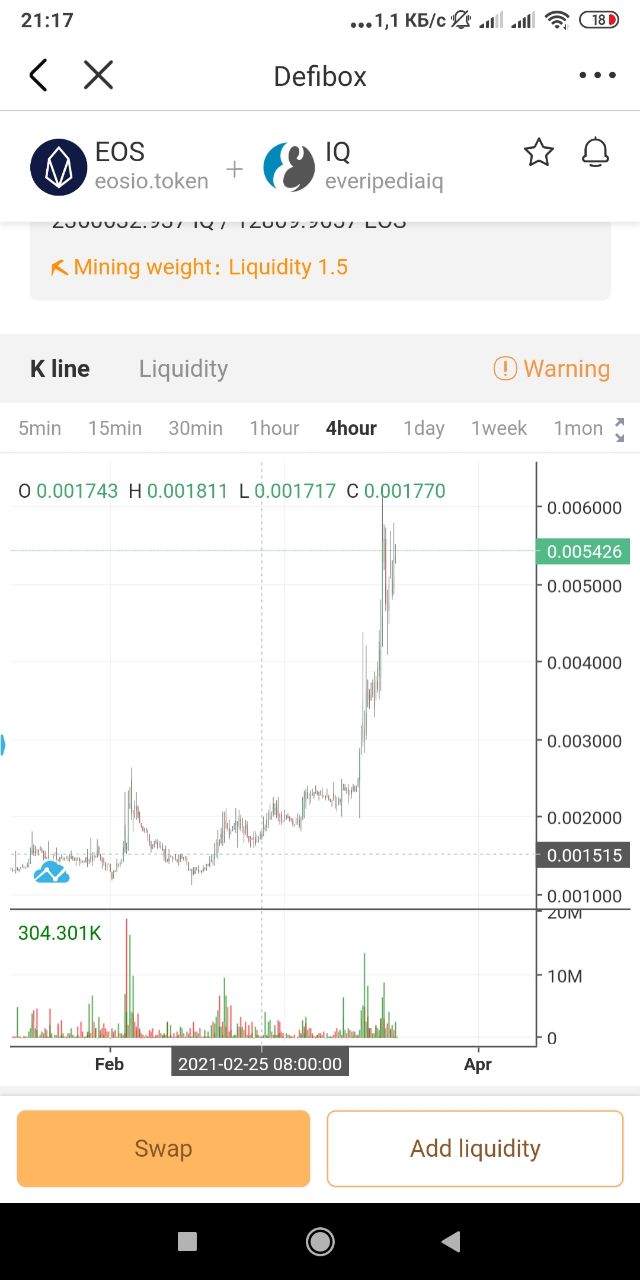Go to the system home screen

coord(320,1242)
